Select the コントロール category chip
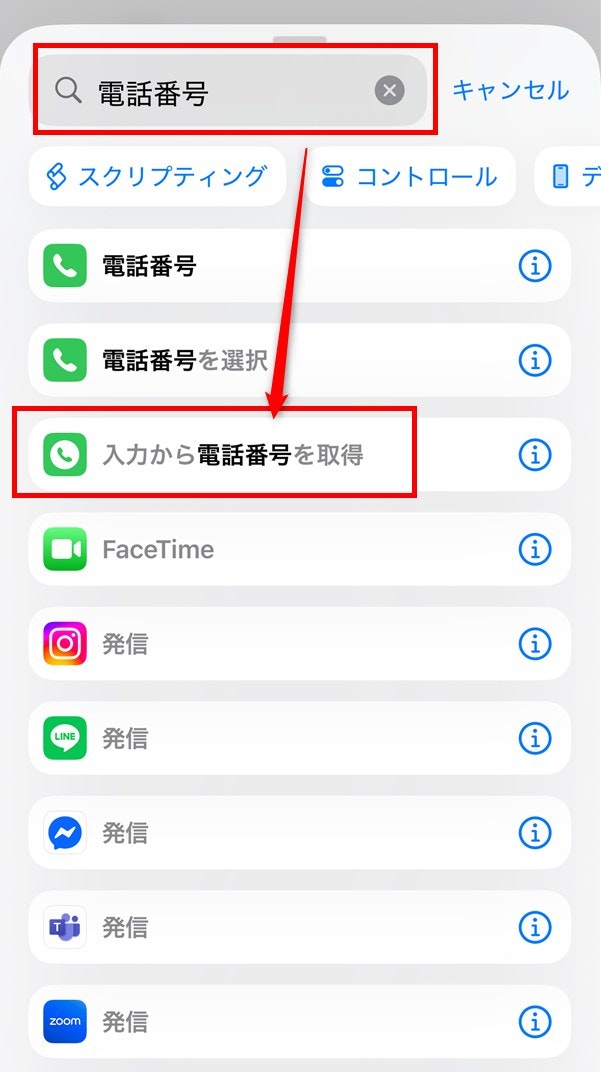The width and height of the screenshot is (601, 1072). (x=411, y=177)
